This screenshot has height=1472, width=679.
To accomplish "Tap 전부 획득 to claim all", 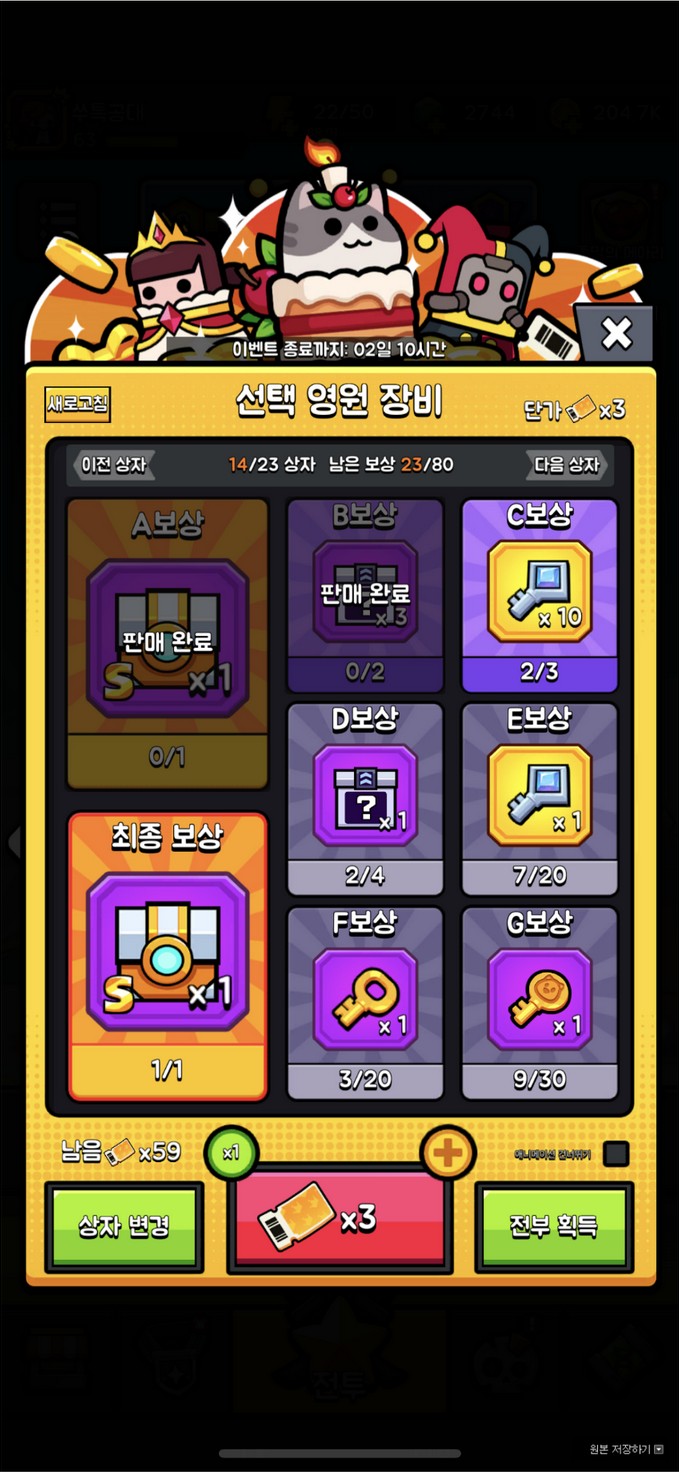I will pos(553,1227).
